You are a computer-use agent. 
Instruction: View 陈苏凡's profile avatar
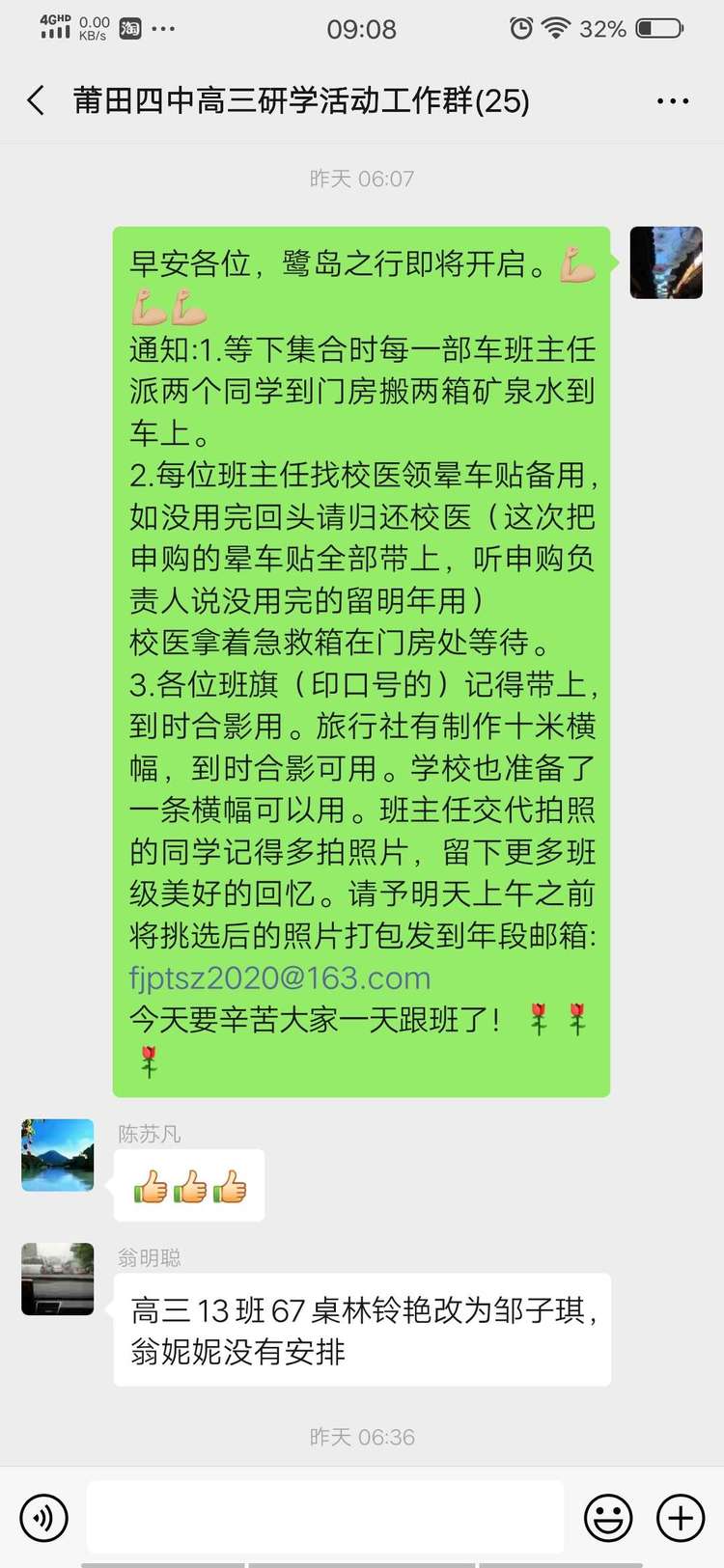tap(58, 1155)
